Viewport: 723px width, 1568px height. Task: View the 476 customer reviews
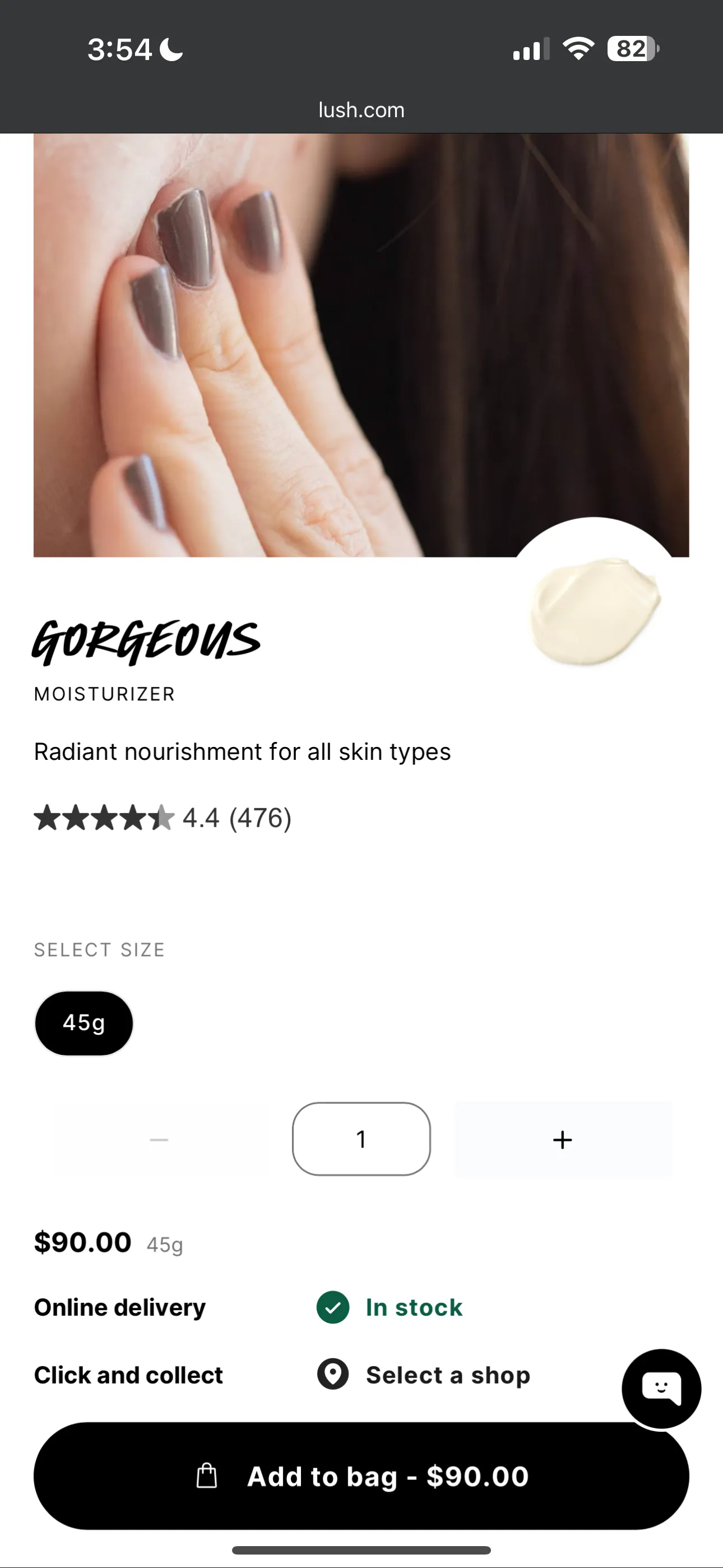pyautogui.click(x=260, y=818)
